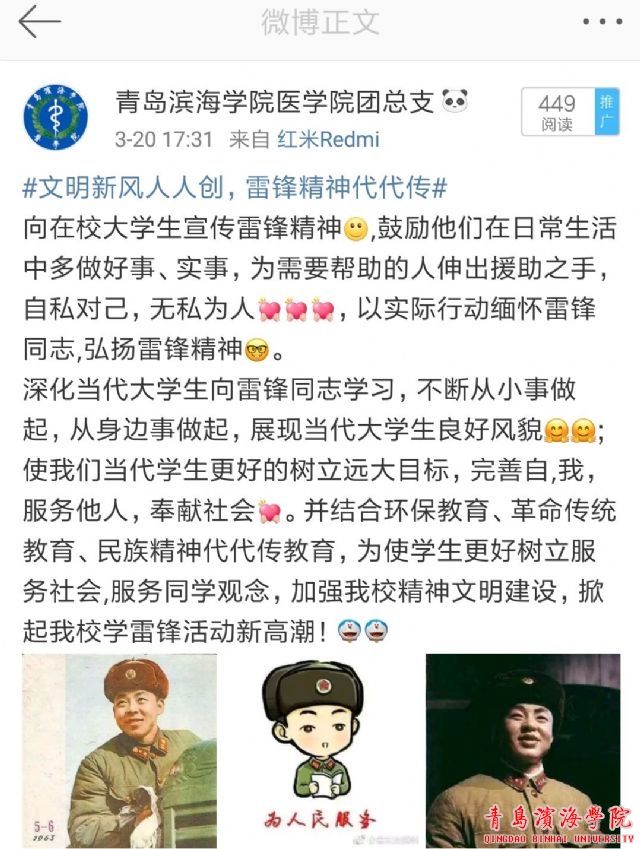
Task: Open the 红米Redmi source link
Action: click(x=329, y=140)
